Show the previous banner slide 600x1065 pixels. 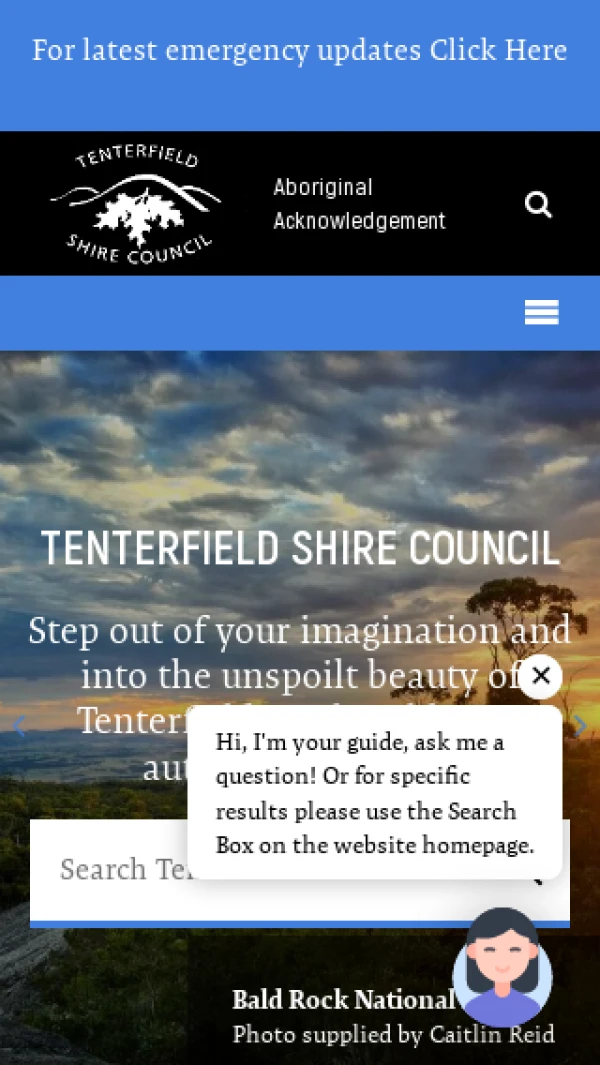19,727
